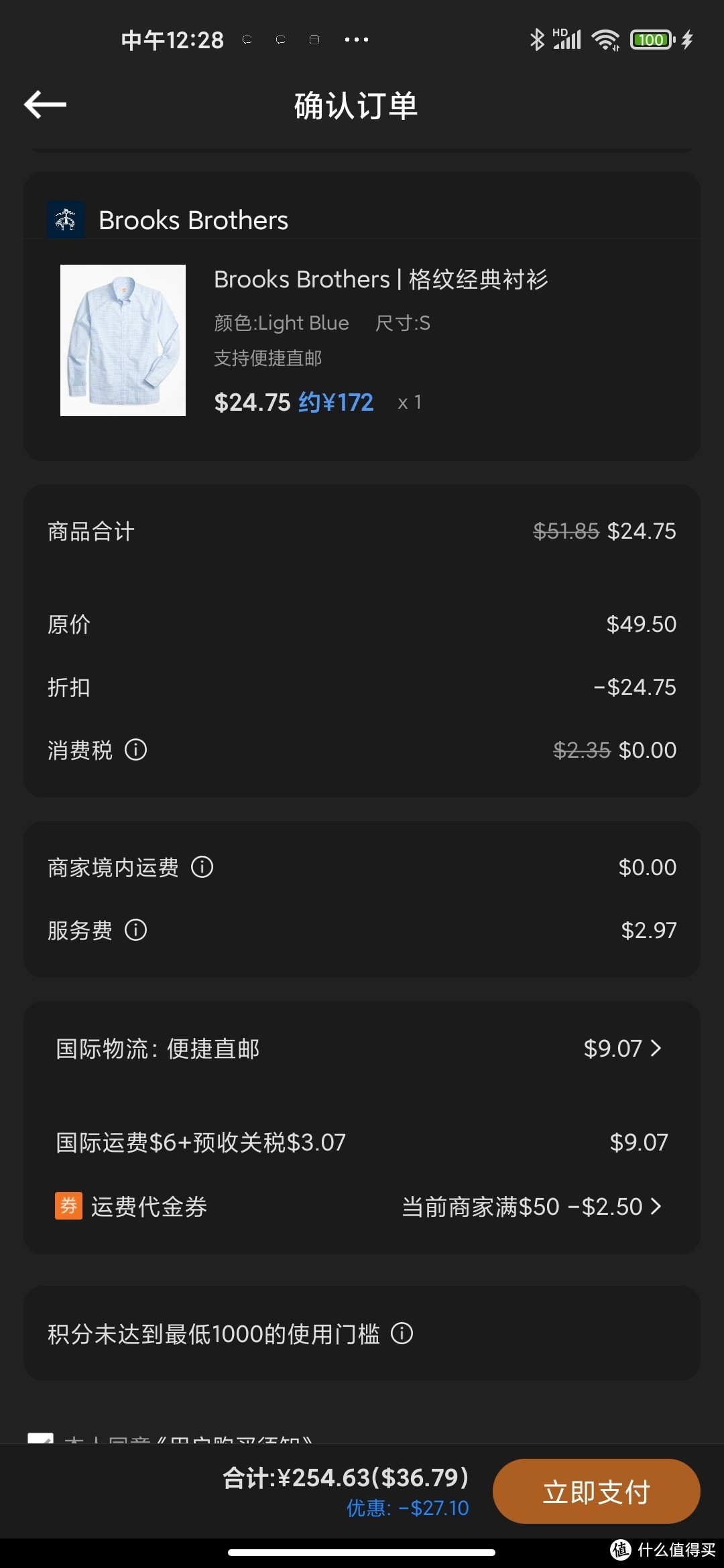View info about 消费税
724x1568 pixels.
[135, 749]
